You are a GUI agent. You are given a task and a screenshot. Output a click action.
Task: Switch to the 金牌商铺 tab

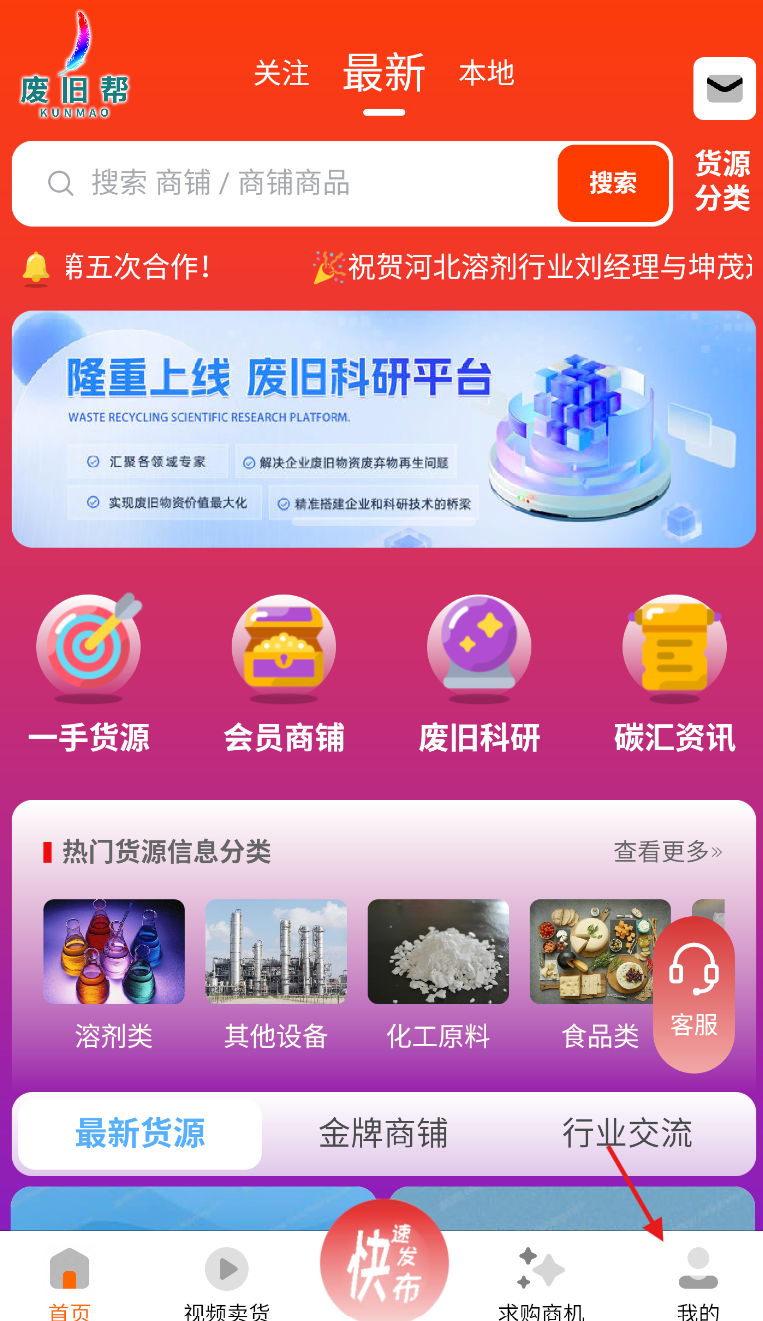coord(383,1134)
